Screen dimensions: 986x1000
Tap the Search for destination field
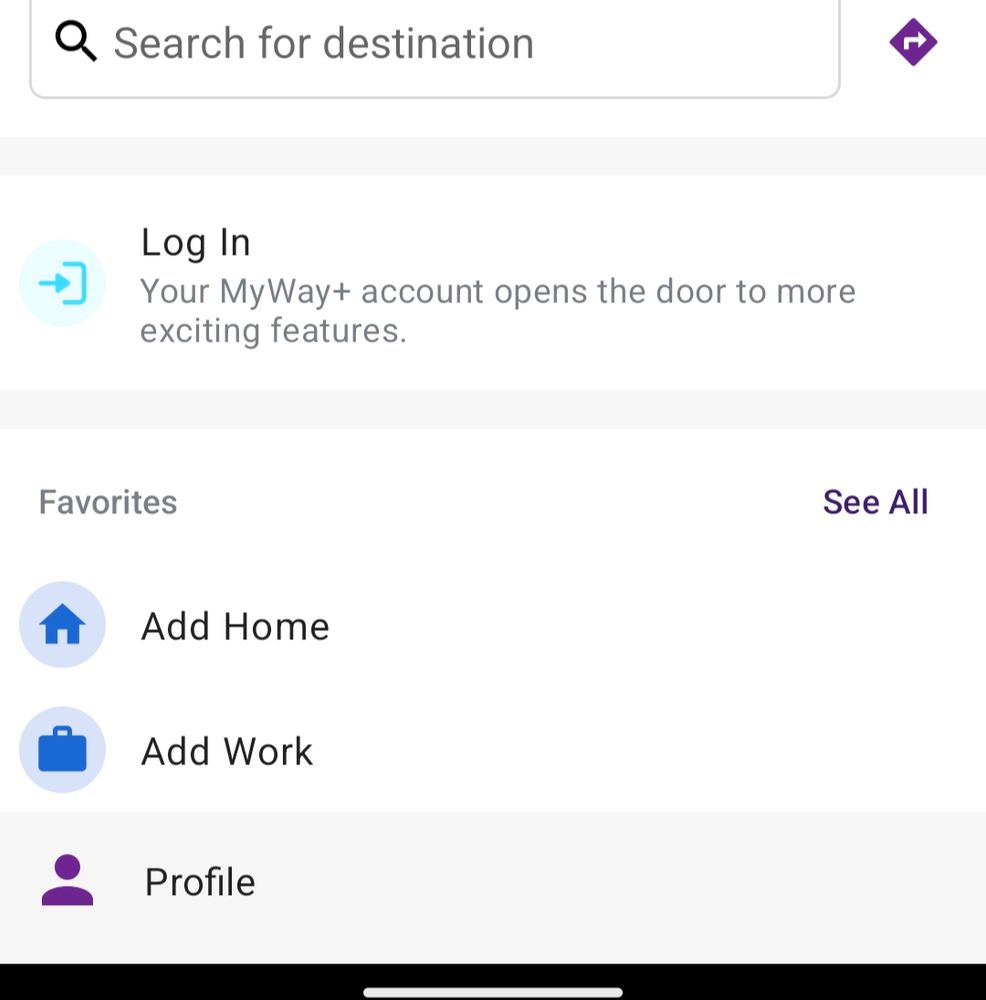click(434, 43)
